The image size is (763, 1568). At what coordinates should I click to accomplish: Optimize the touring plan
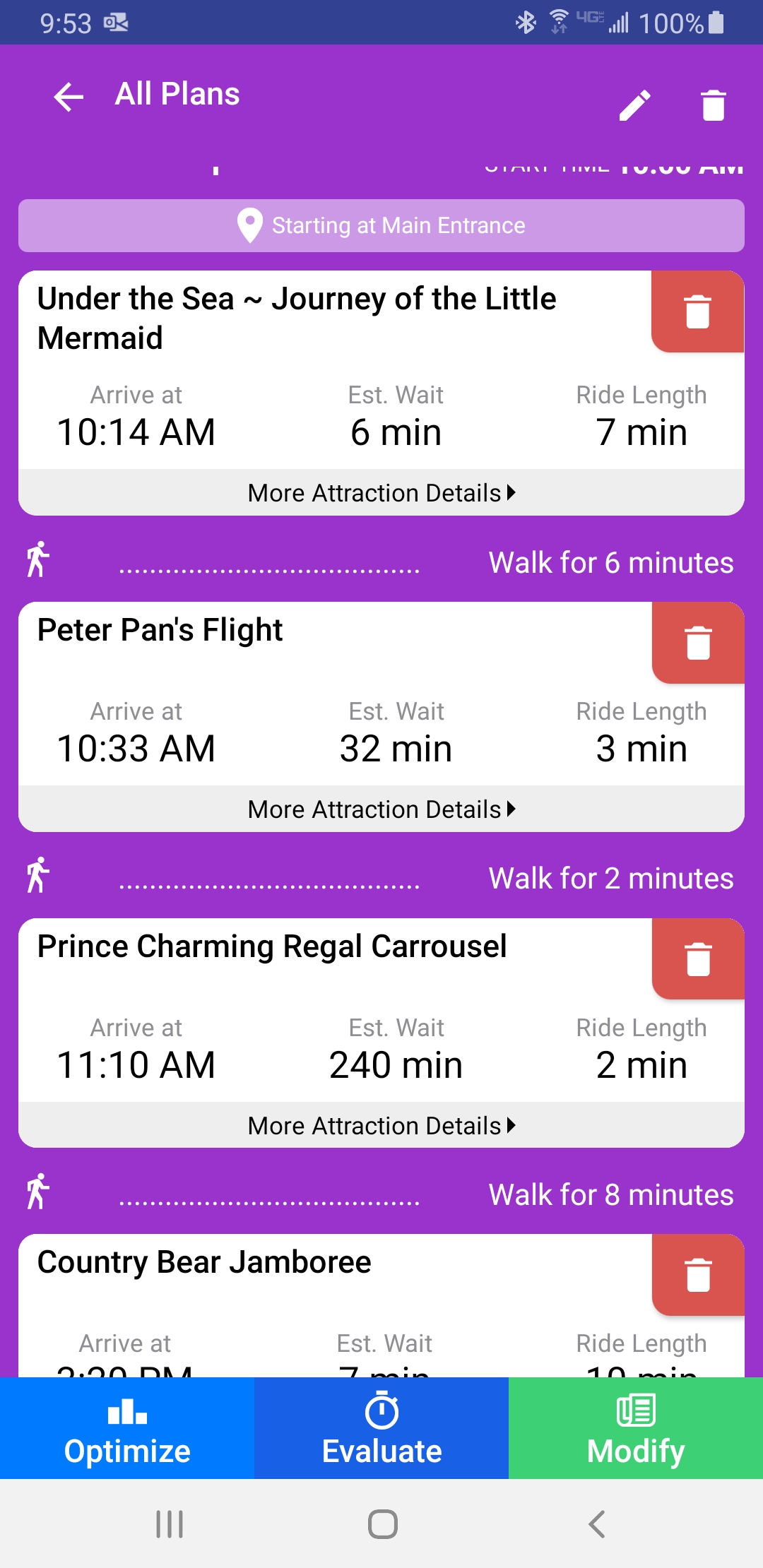[x=127, y=1428]
